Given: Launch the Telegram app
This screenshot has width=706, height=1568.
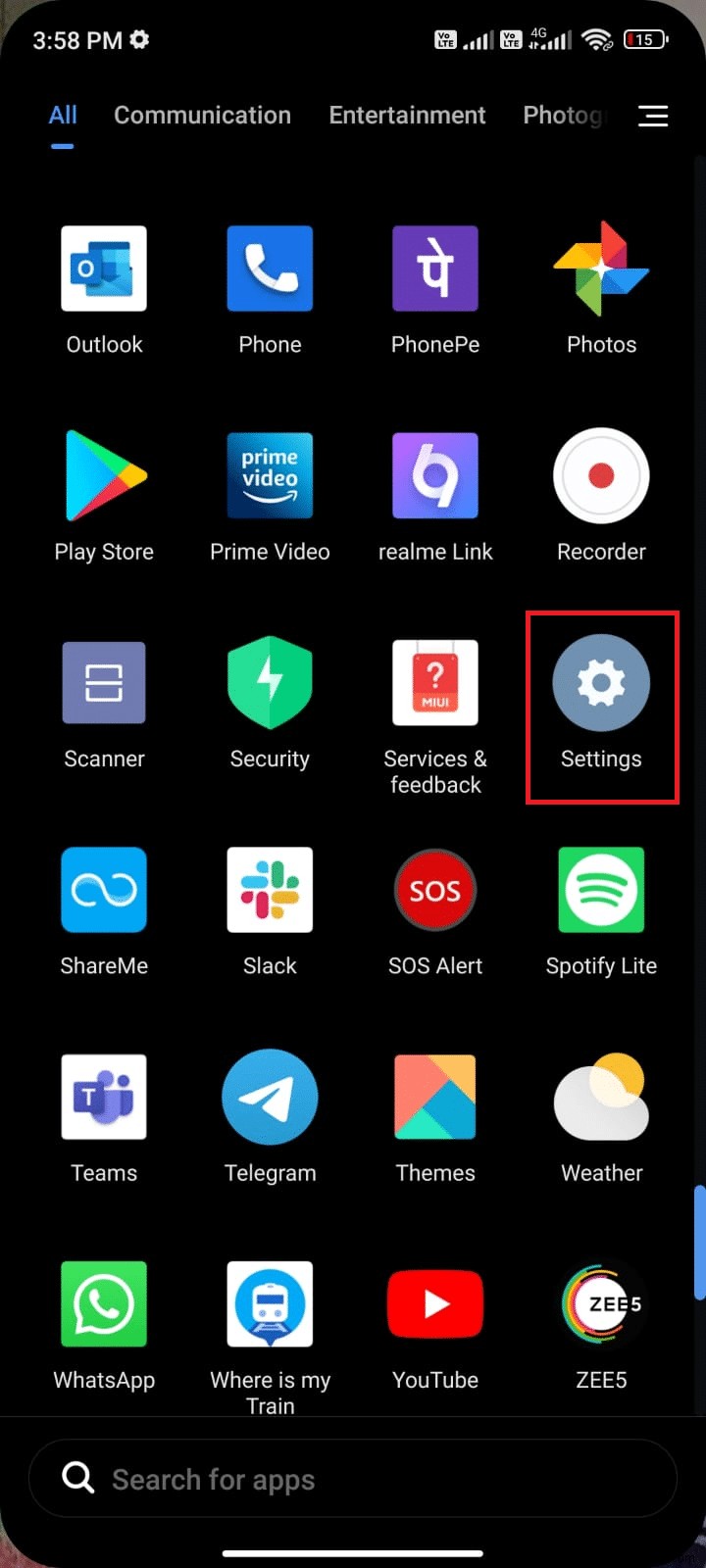Looking at the screenshot, I should coord(270,1097).
